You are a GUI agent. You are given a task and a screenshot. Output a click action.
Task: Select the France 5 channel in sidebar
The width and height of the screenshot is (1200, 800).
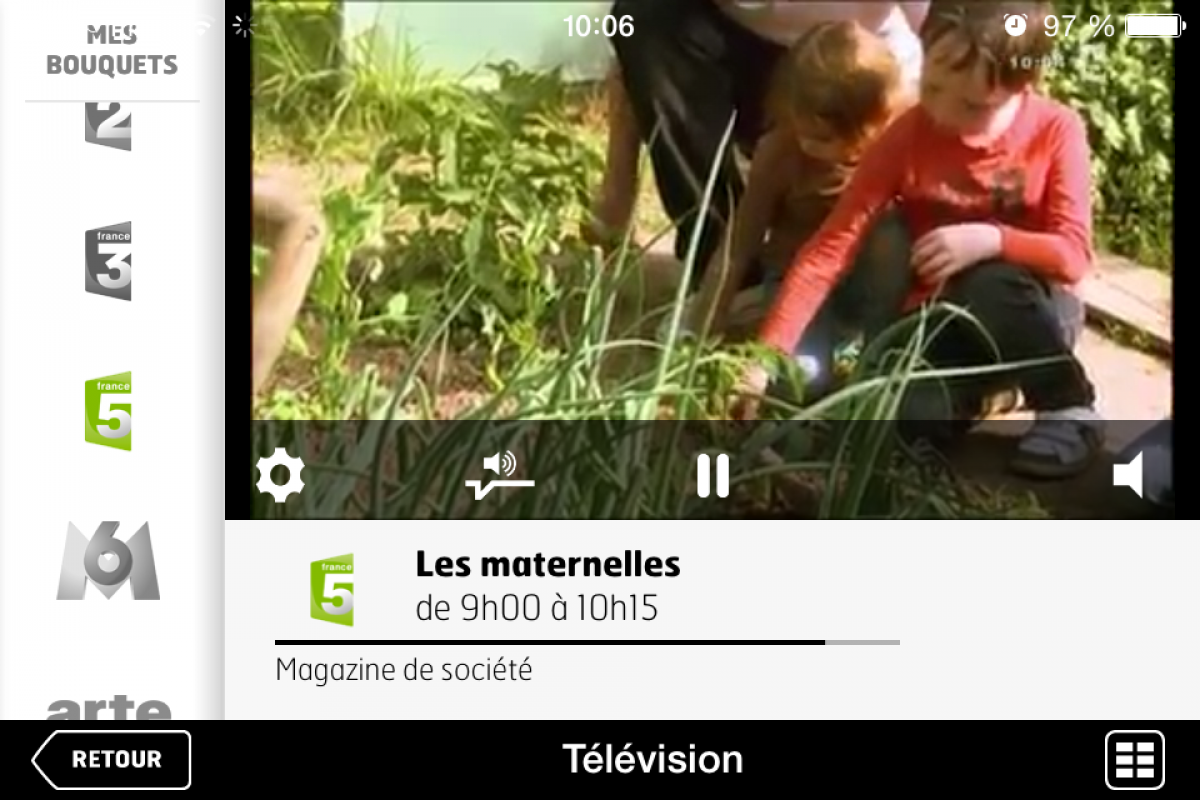(x=108, y=411)
